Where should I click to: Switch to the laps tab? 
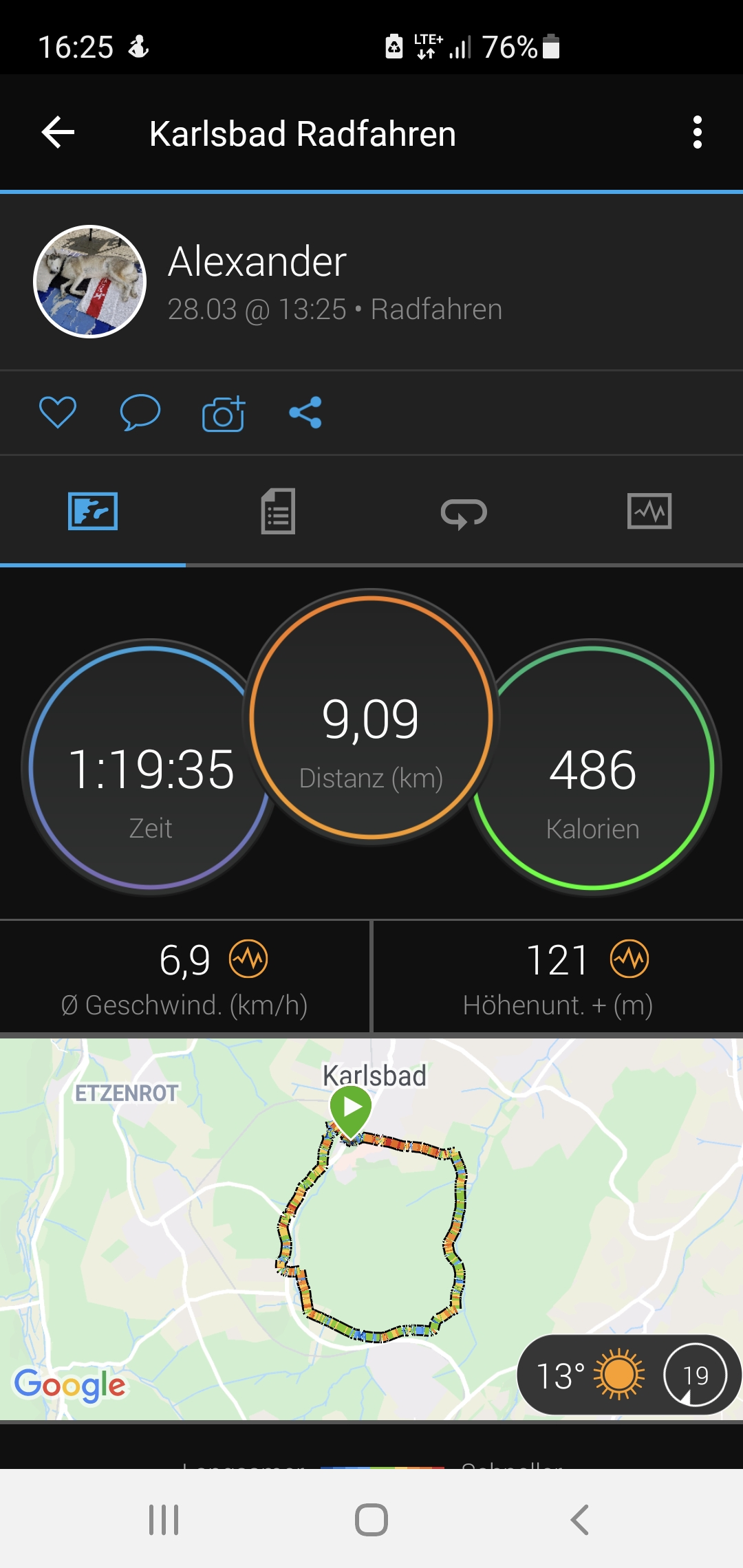point(464,512)
